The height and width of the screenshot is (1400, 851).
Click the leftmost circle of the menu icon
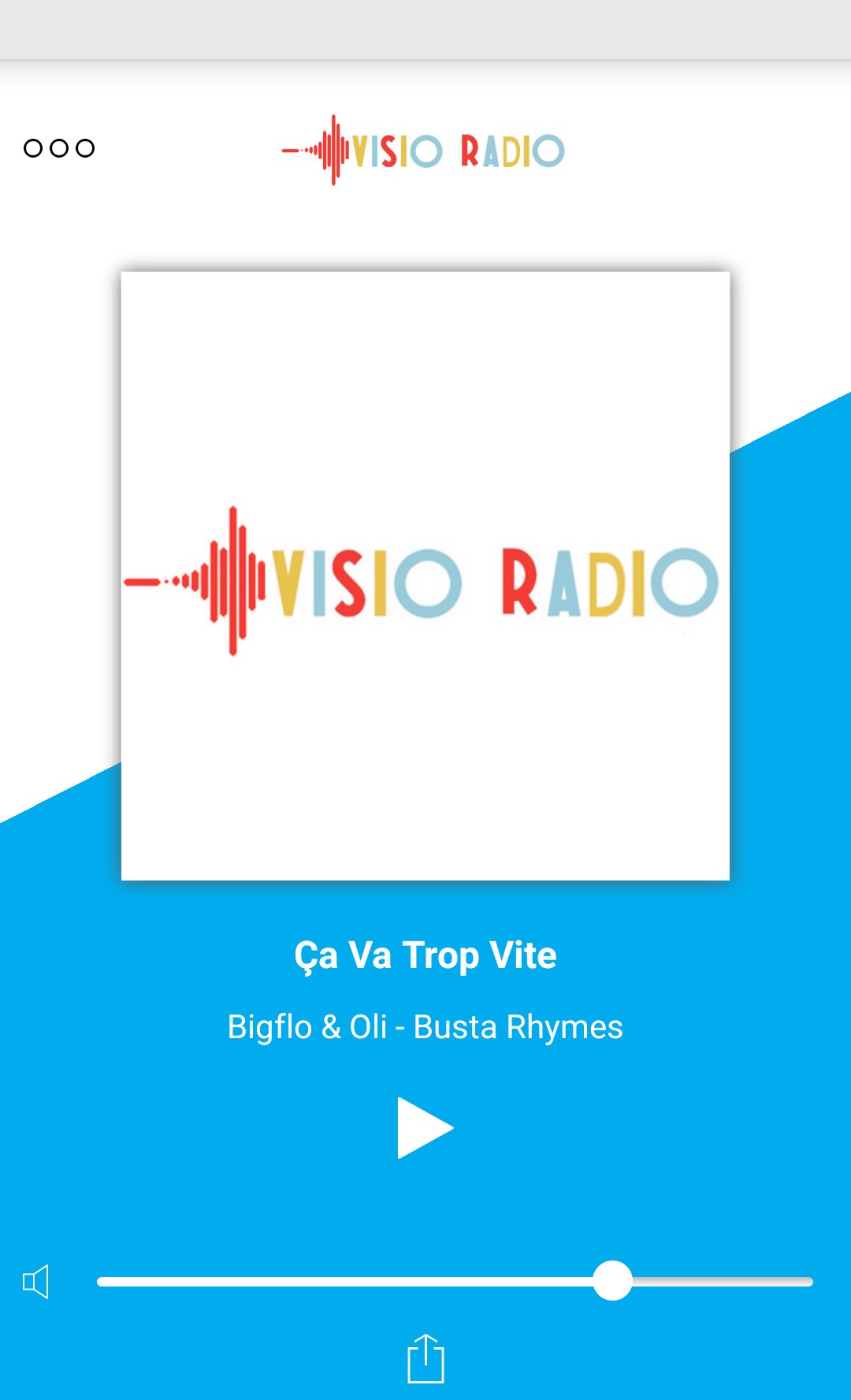pyautogui.click(x=34, y=147)
